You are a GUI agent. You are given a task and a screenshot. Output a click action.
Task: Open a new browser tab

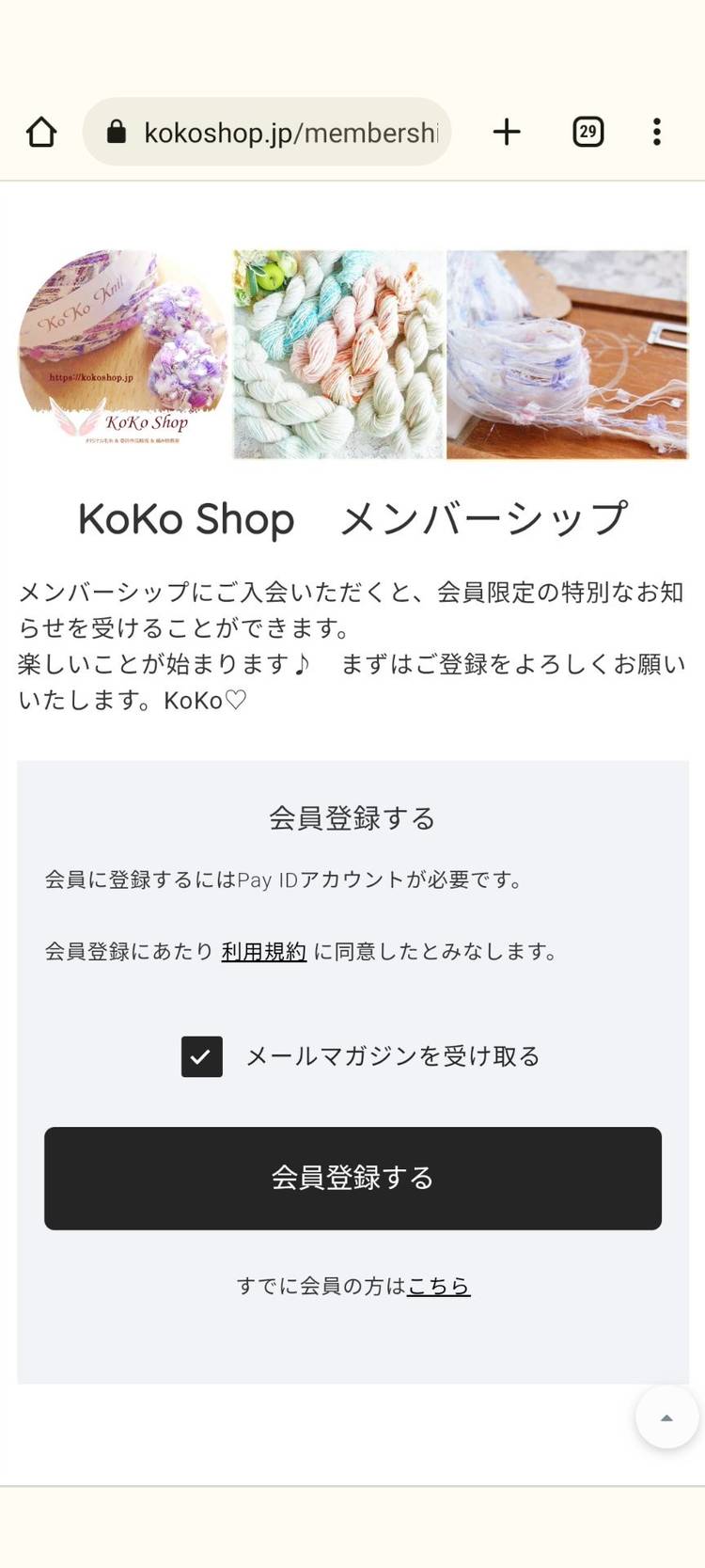pos(507,132)
